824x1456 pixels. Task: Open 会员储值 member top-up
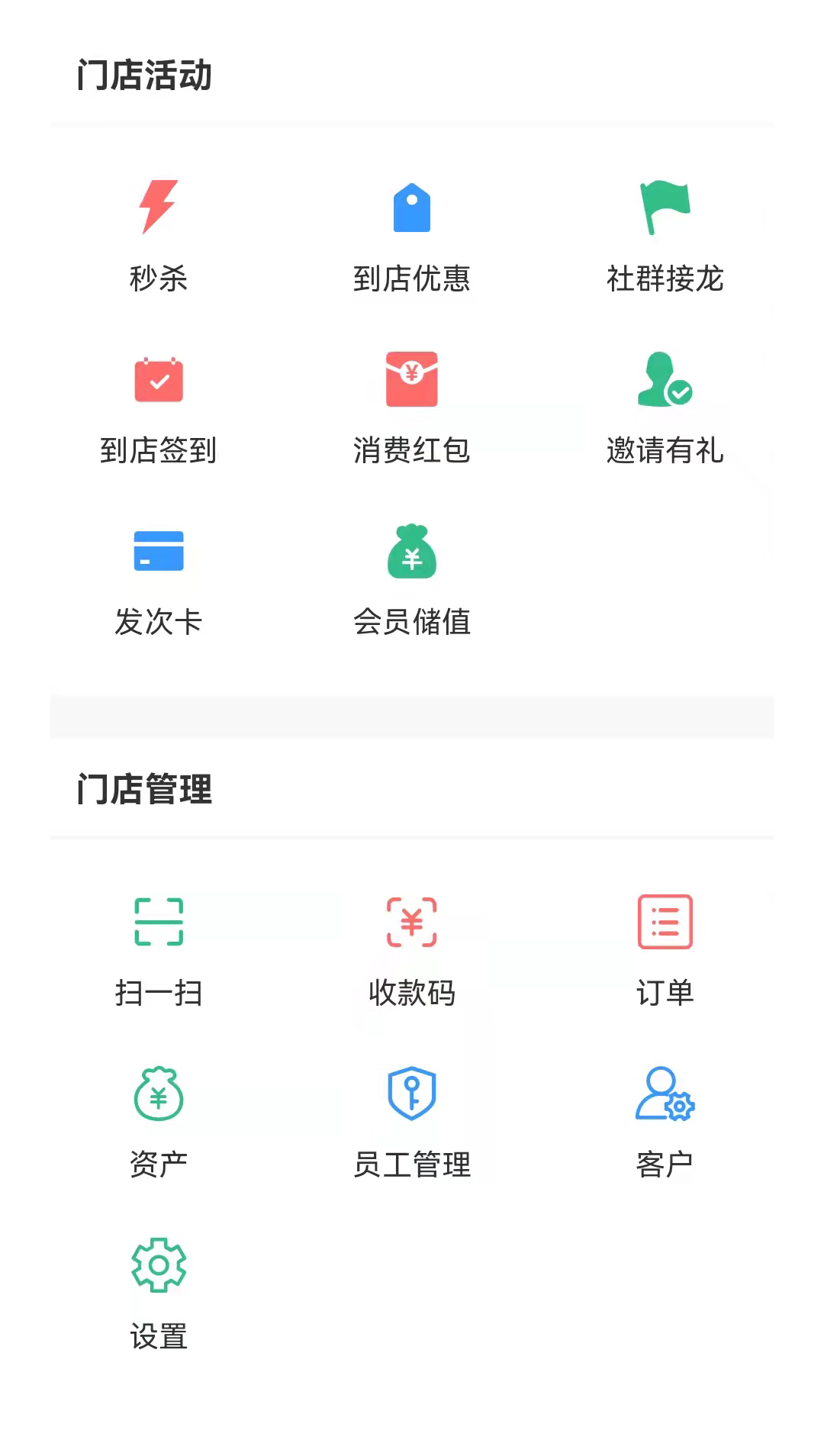click(412, 580)
